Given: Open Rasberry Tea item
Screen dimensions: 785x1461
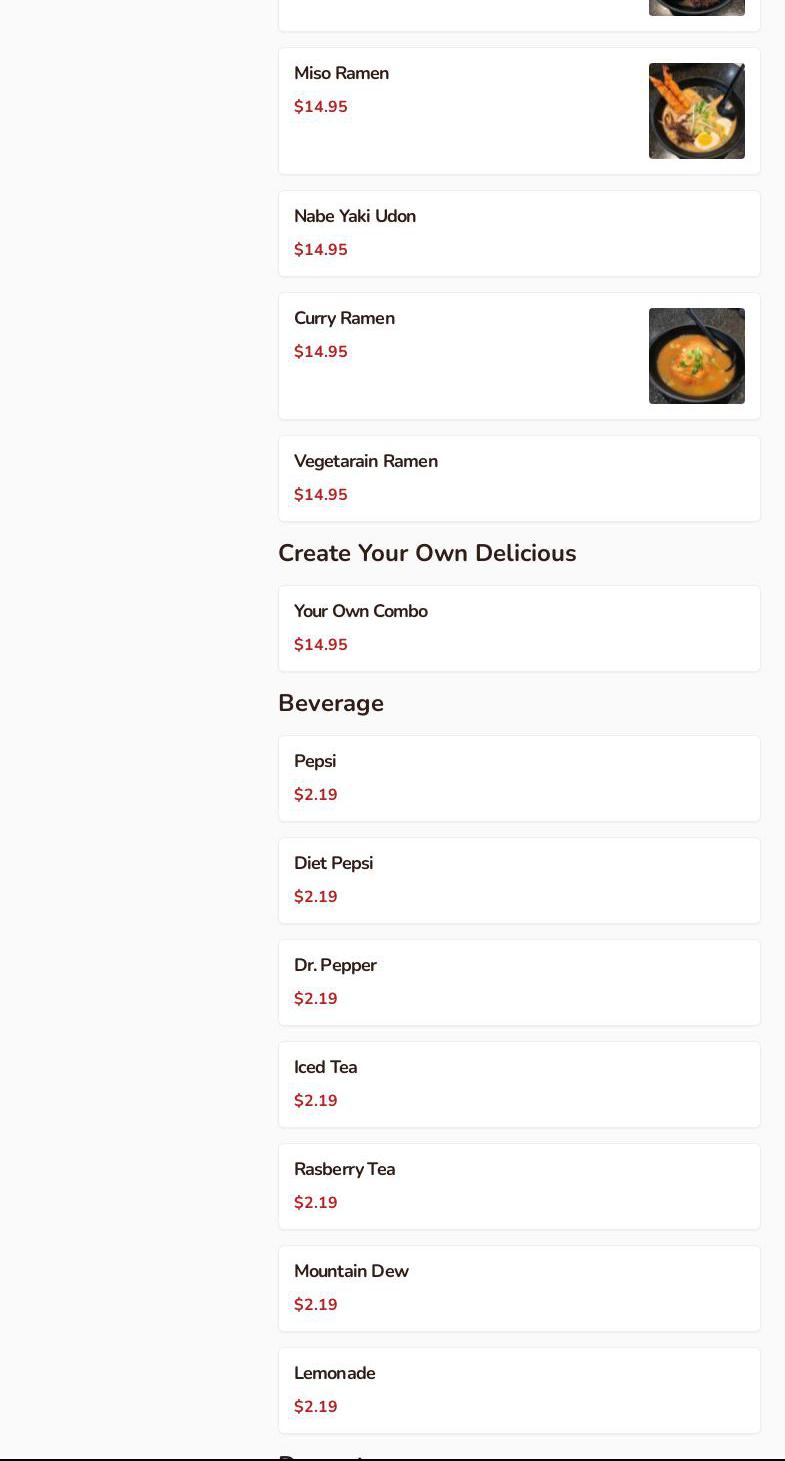Looking at the screenshot, I should coord(519,1187).
